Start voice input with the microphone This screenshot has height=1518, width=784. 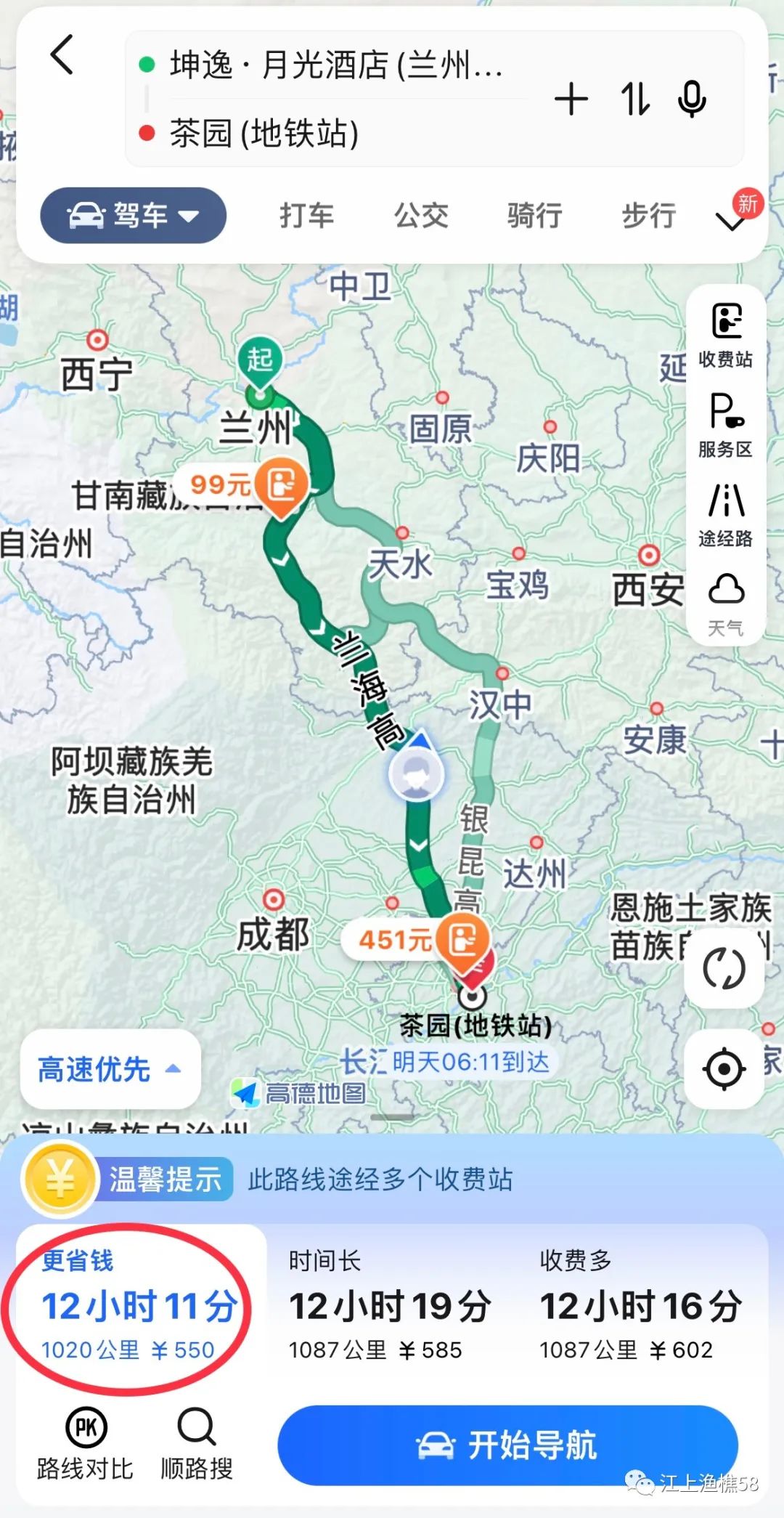(692, 100)
